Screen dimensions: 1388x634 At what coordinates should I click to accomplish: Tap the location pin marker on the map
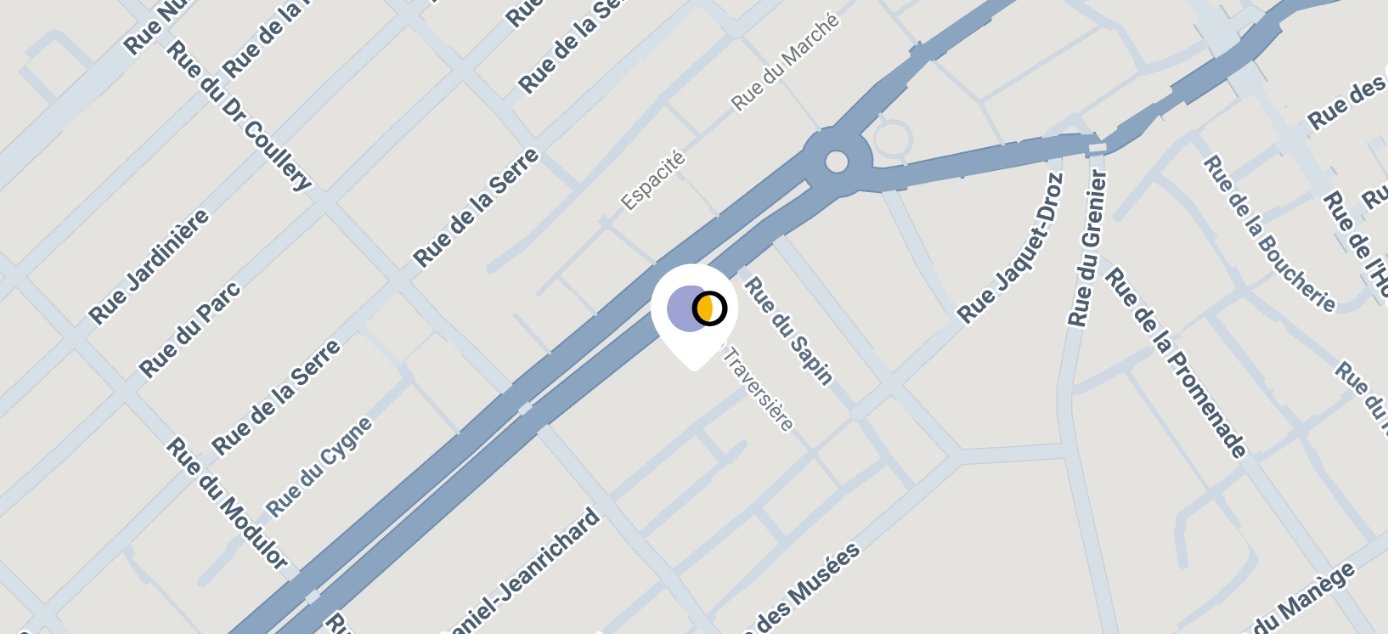695,310
